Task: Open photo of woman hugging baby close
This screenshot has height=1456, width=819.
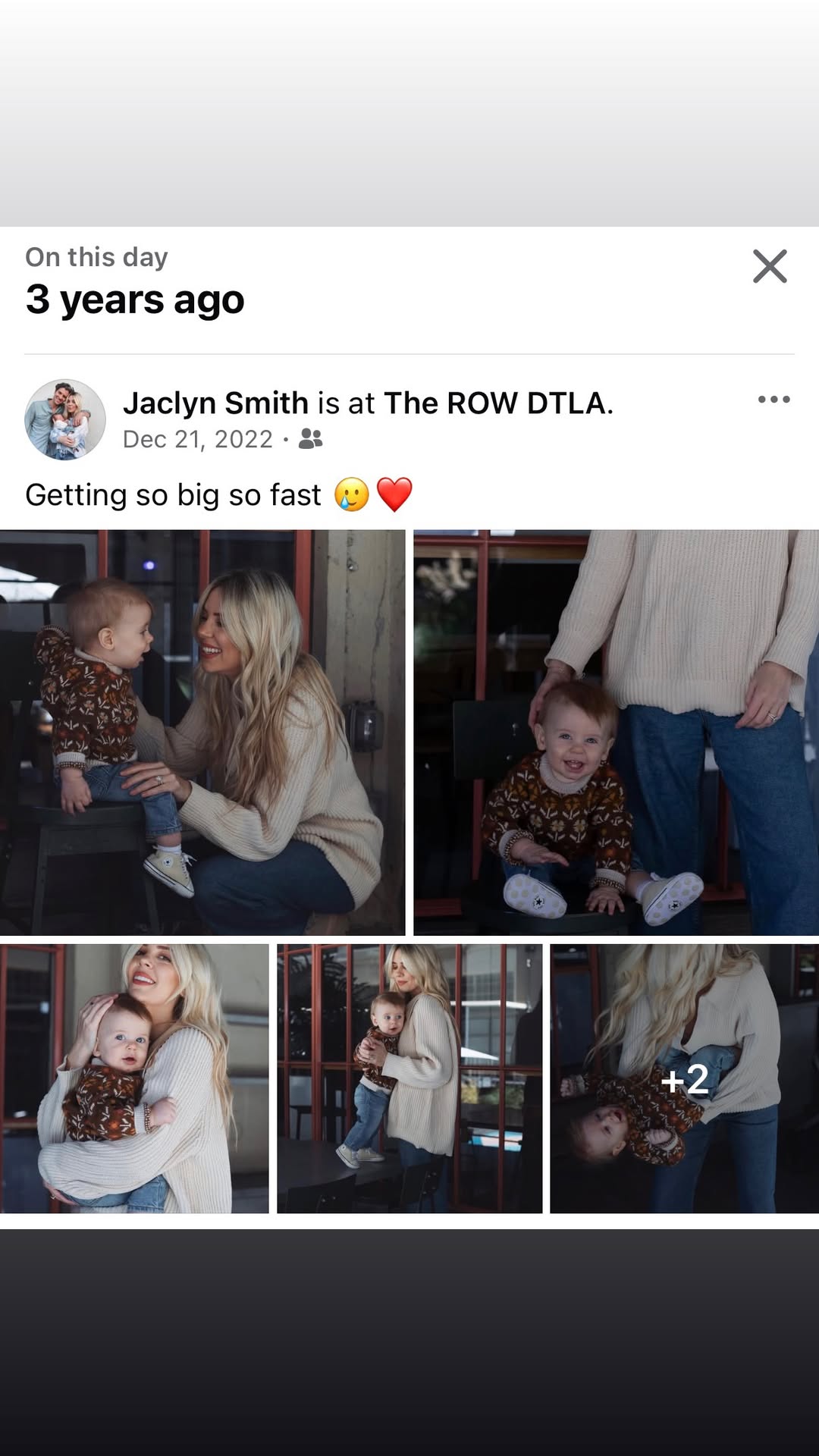Action: [134, 1078]
